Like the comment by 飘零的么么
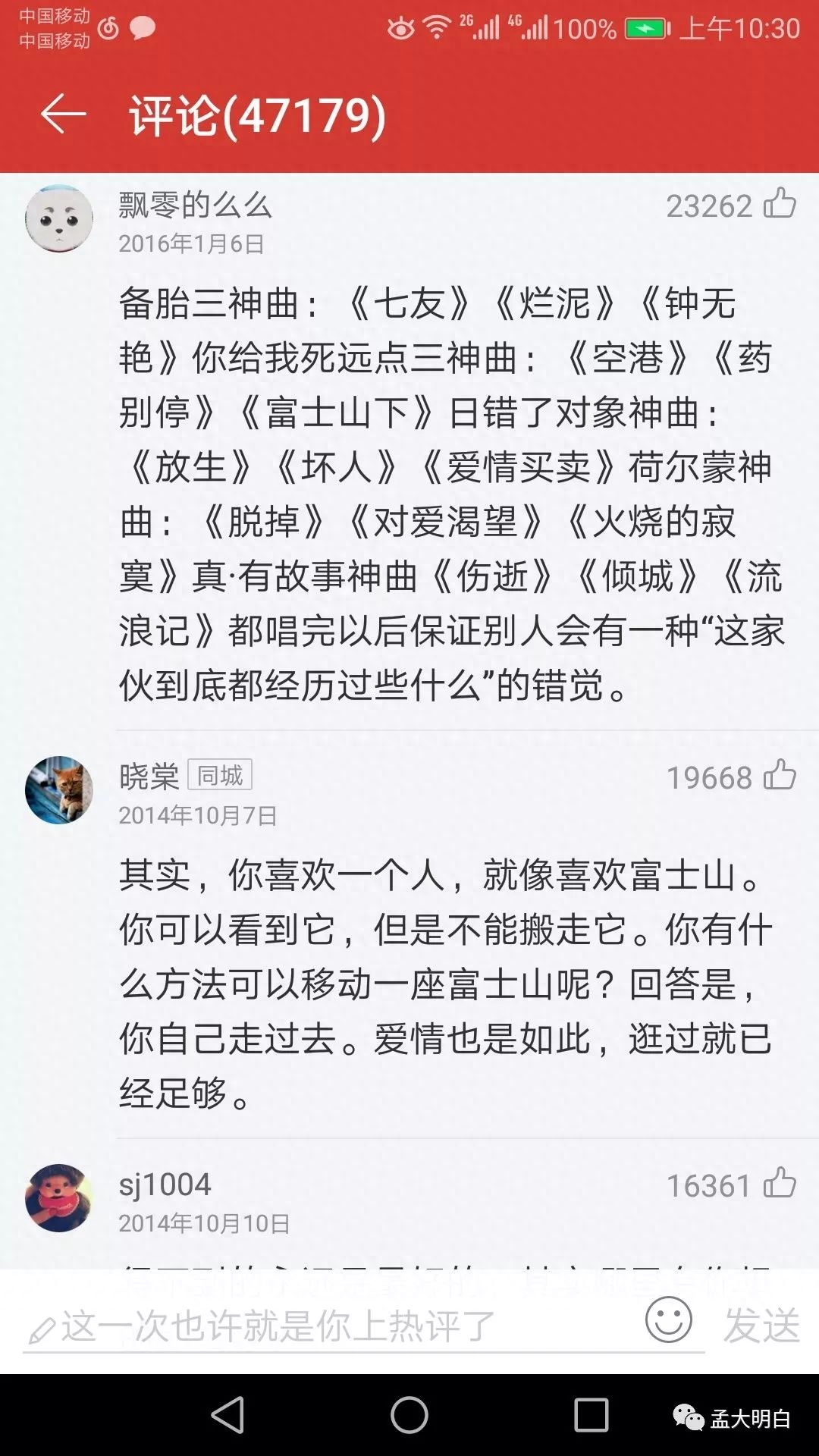 pyautogui.click(x=779, y=205)
